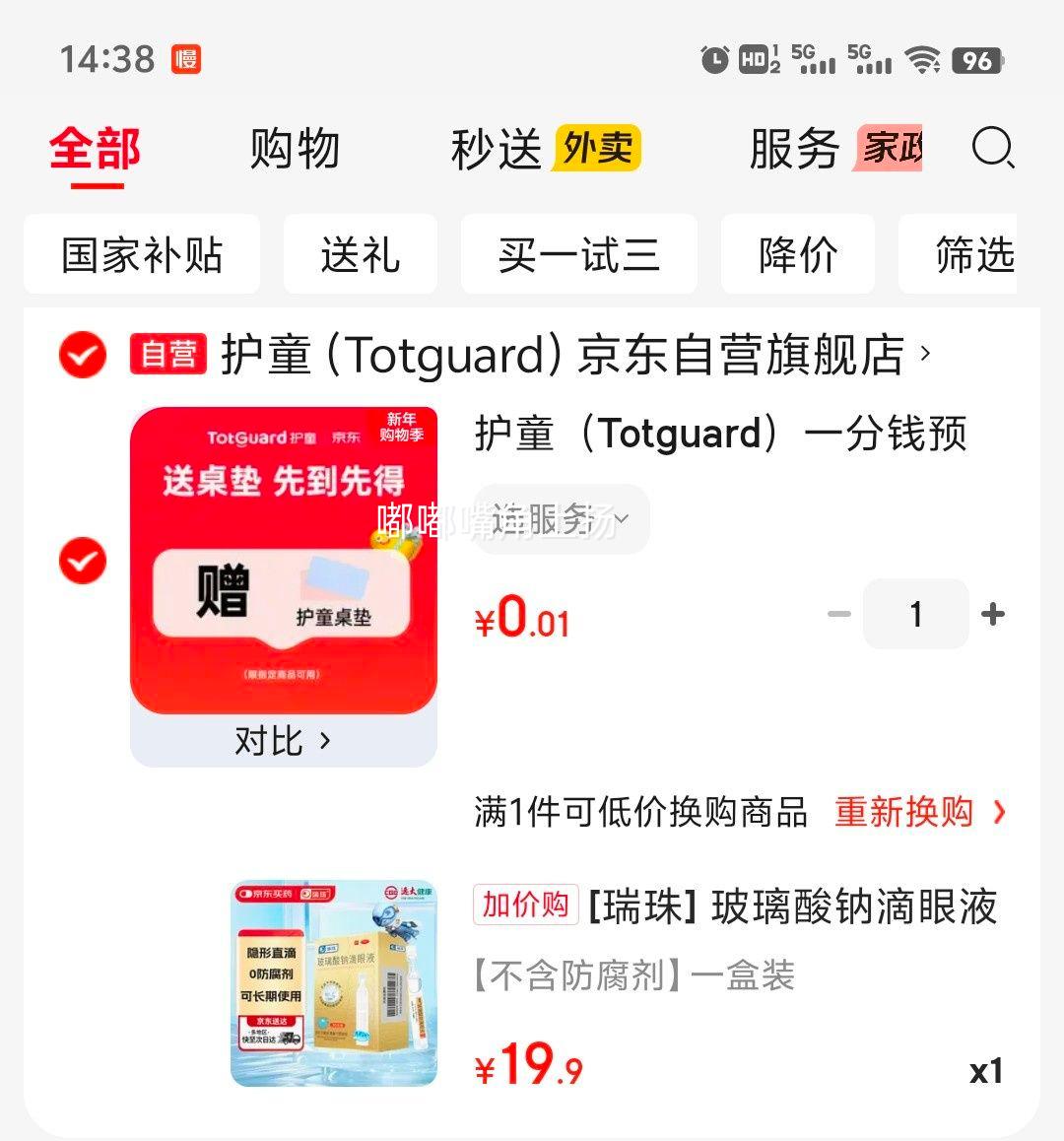Tap the yellow 外卖 badge beside 秒送
Viewport: 1064px width, 1141px height.
pos(599,148)
